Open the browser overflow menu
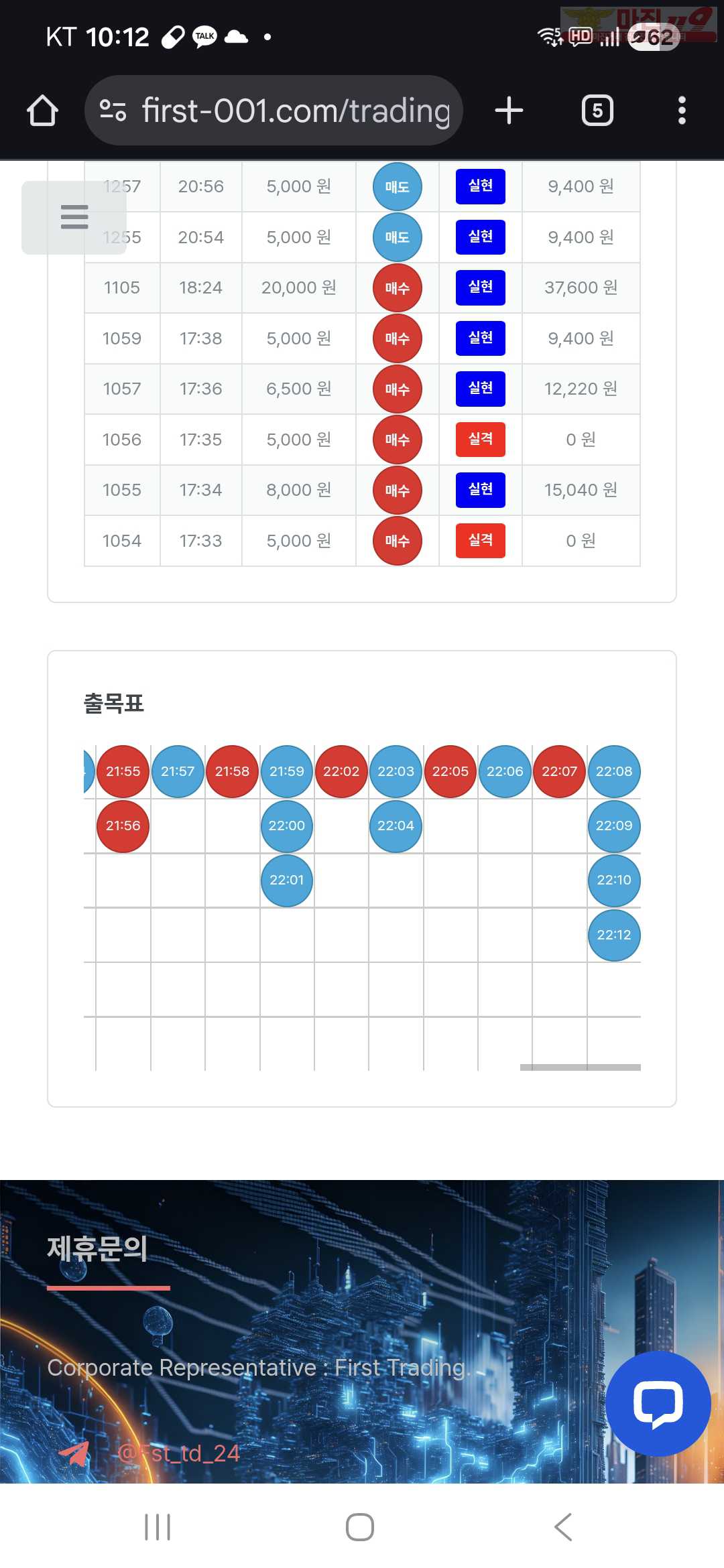724x1568 pixels. pyautogui.click(x=682, y=111)
